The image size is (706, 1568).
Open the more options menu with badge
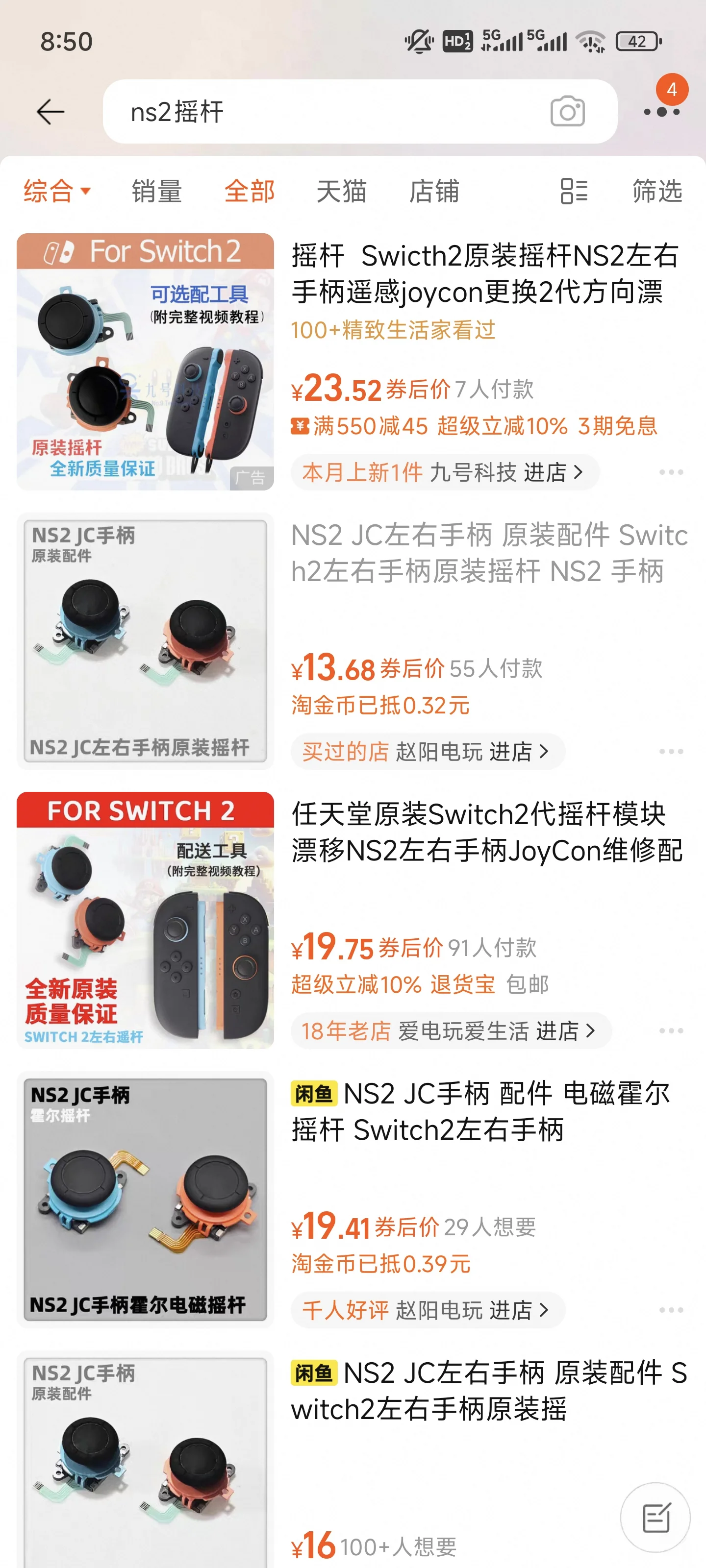pyautogui.click(x=662, y=111)
